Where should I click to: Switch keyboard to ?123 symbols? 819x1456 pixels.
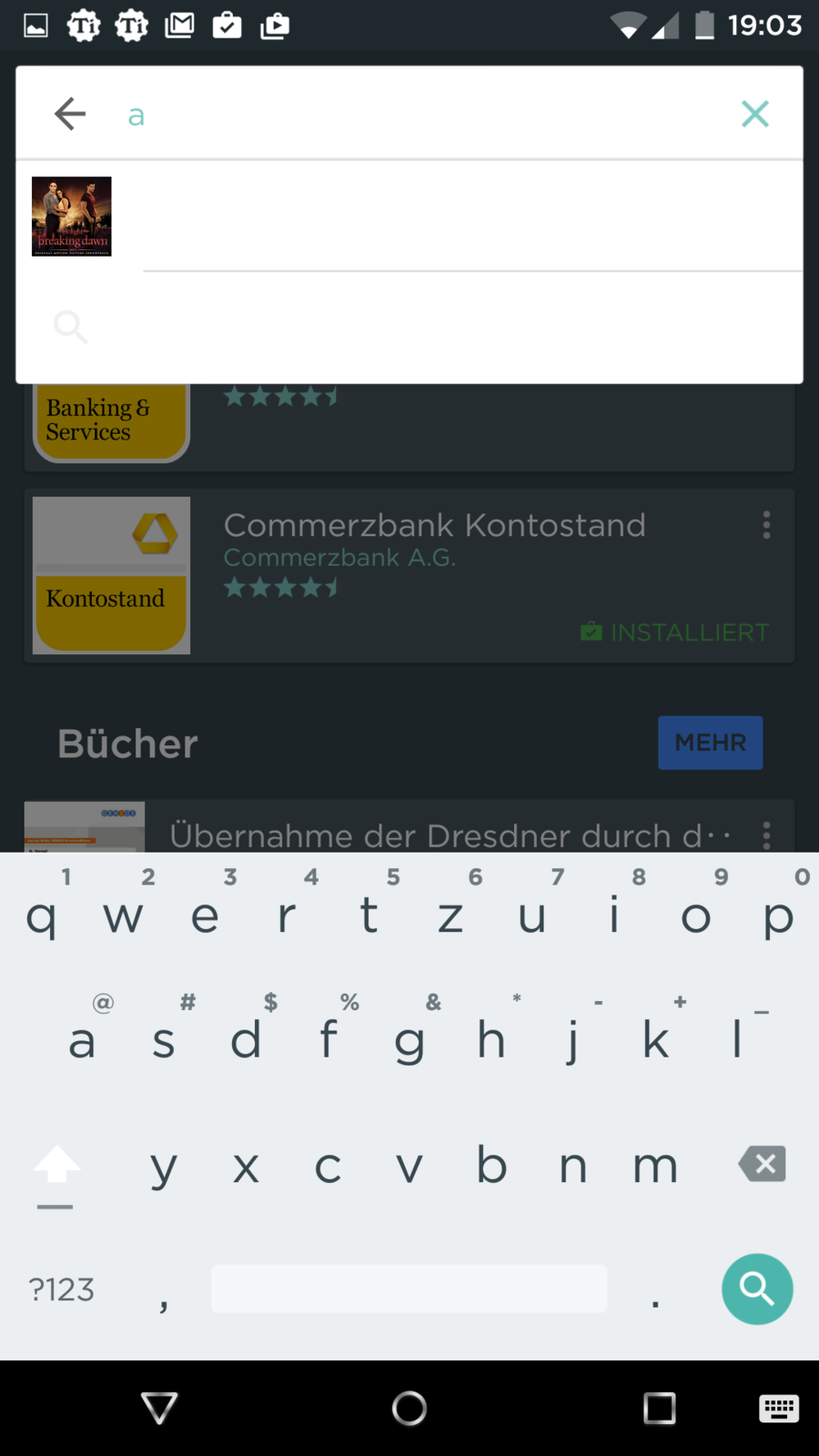click(x=61, y=1289)
